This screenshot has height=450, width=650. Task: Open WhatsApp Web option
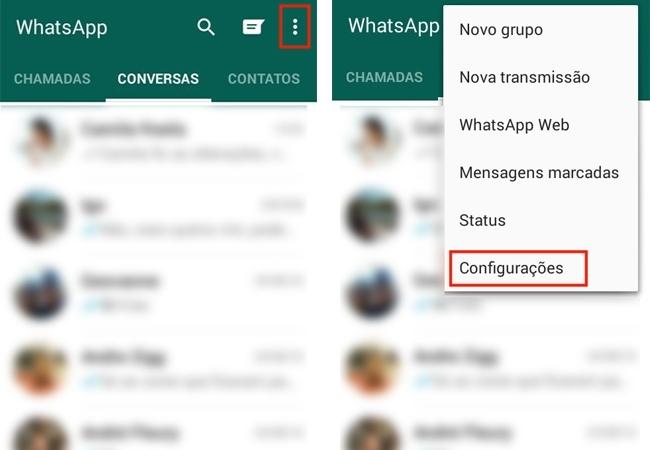[514, 125]
